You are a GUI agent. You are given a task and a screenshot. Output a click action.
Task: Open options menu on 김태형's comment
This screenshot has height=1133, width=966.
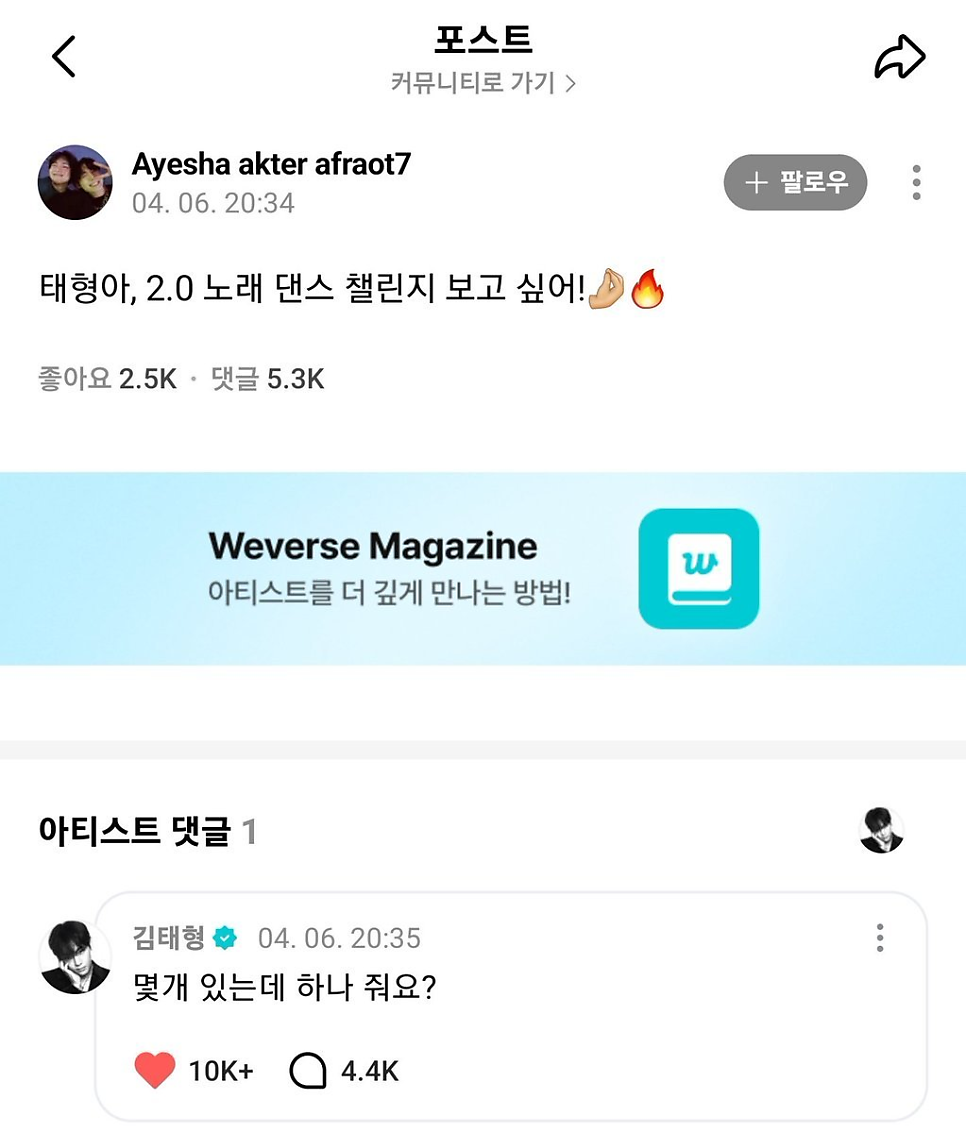click(x=880, y=938)
